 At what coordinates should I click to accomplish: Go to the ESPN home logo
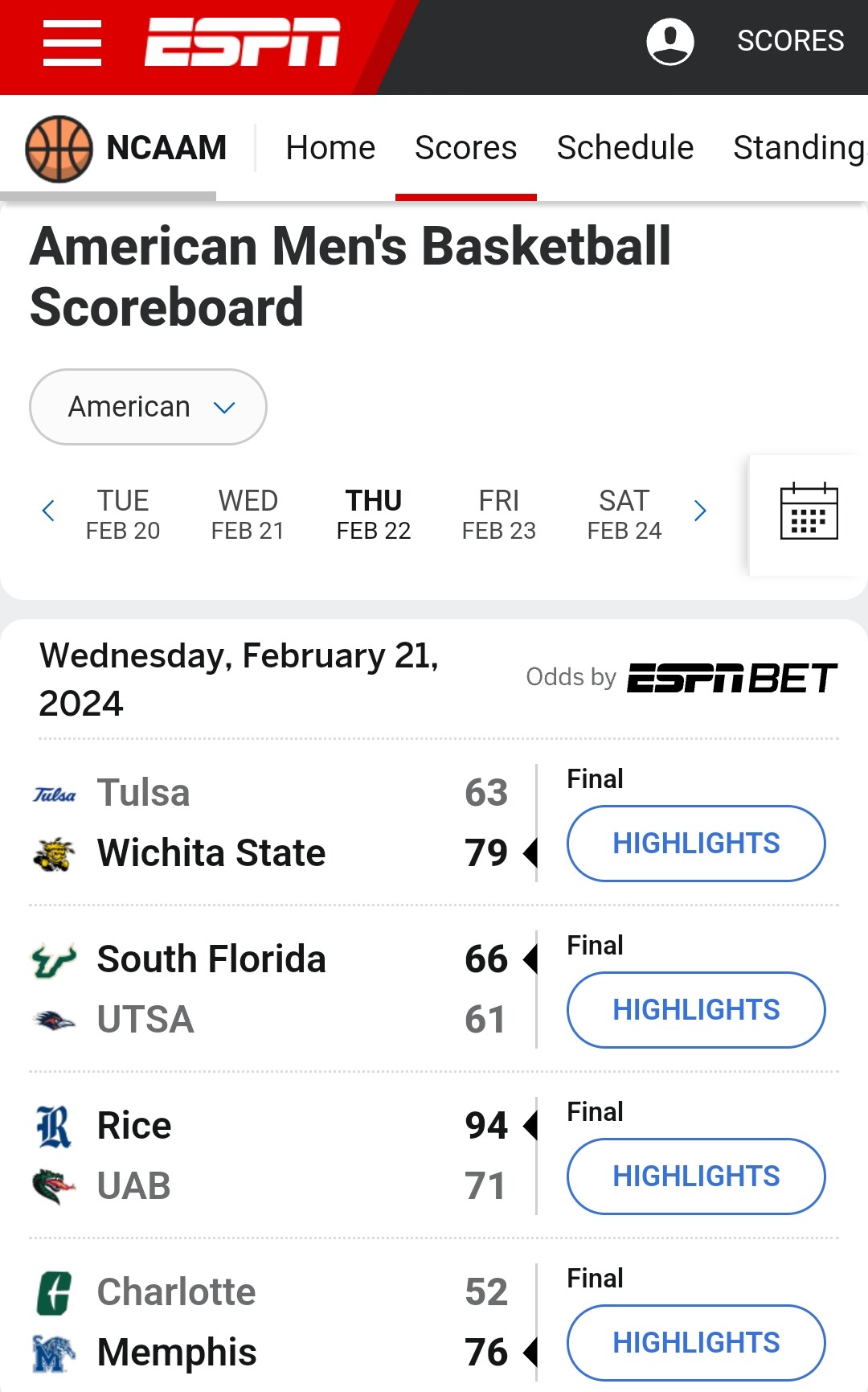242,42
